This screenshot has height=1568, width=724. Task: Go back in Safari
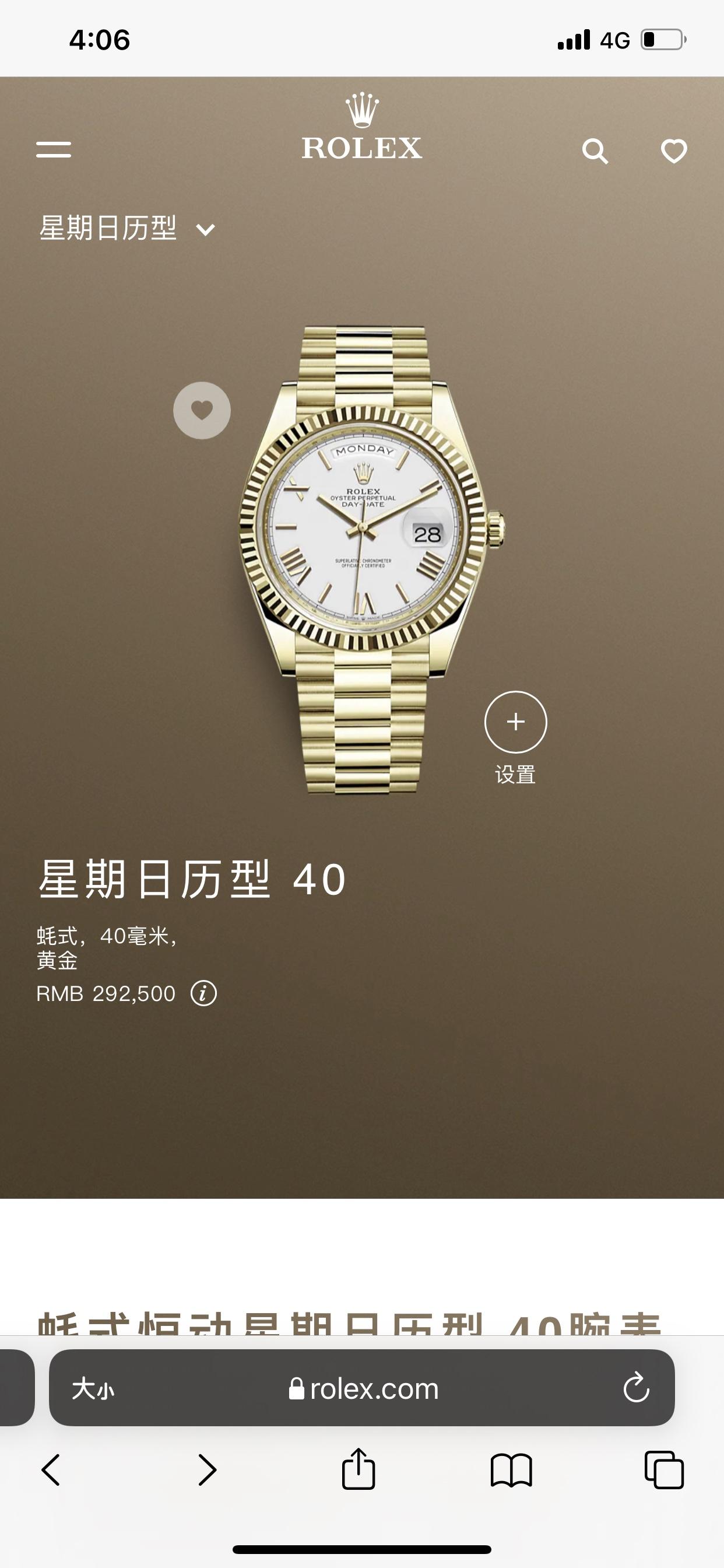(x=51, y=1470)
